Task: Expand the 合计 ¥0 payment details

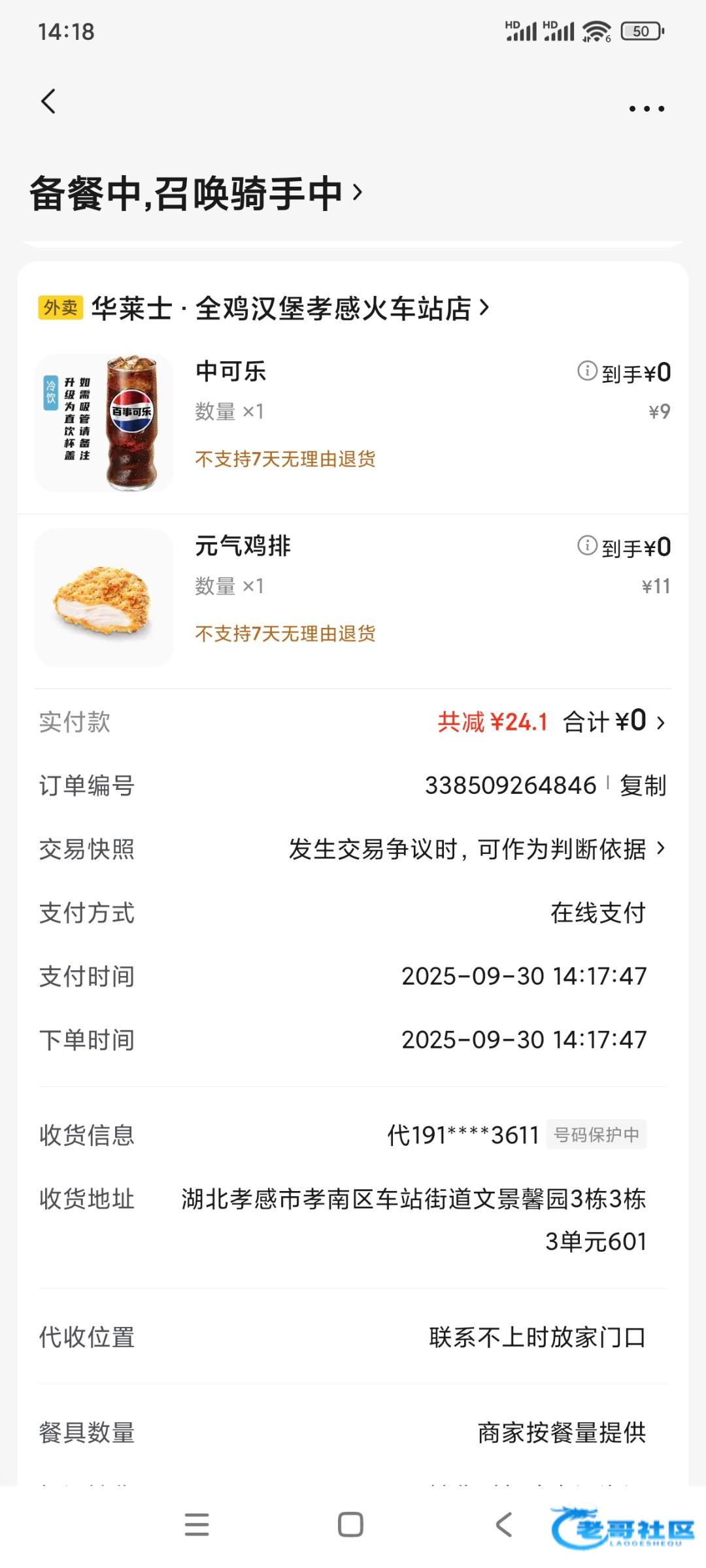Action: coord(613,722)
